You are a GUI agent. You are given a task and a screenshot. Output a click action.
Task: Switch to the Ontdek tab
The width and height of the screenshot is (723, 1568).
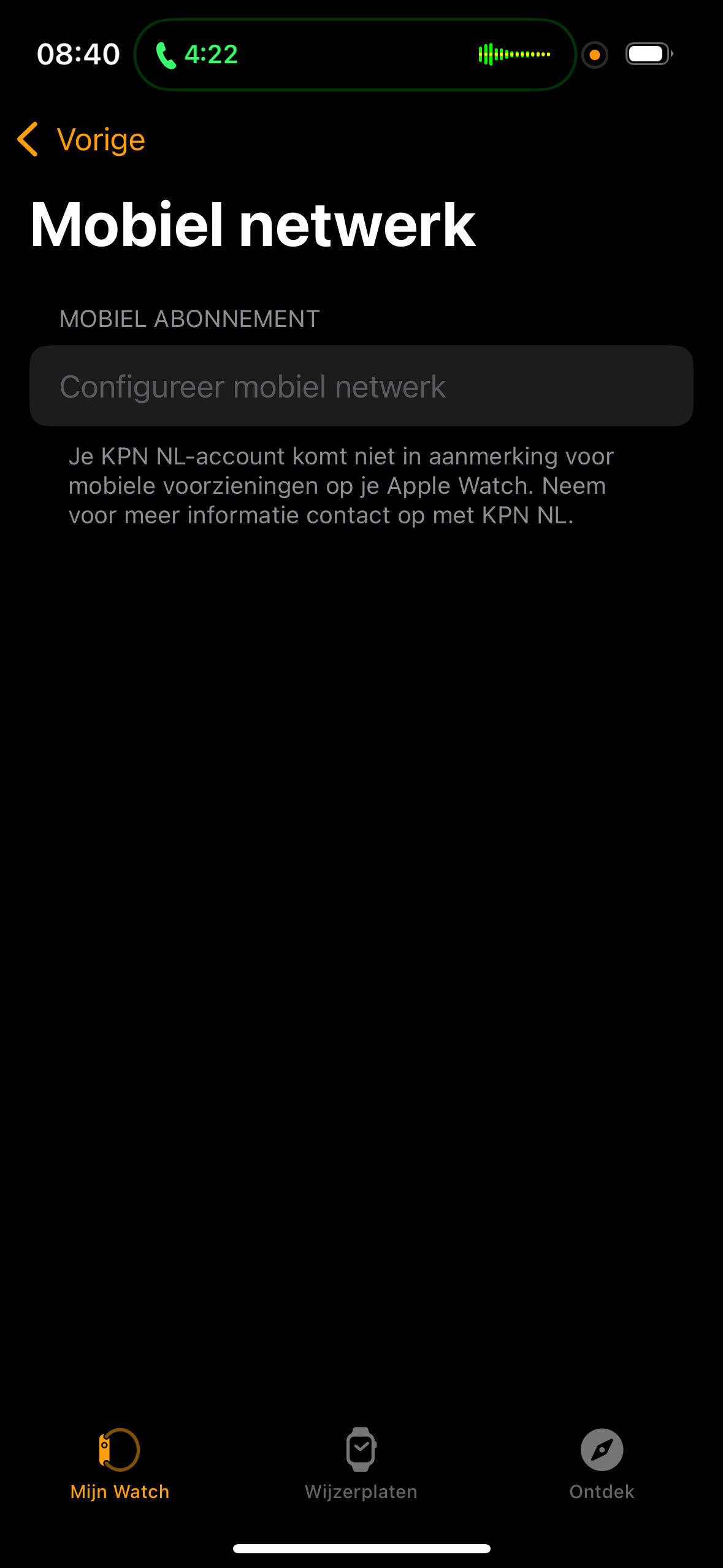tap(602, 1464)
